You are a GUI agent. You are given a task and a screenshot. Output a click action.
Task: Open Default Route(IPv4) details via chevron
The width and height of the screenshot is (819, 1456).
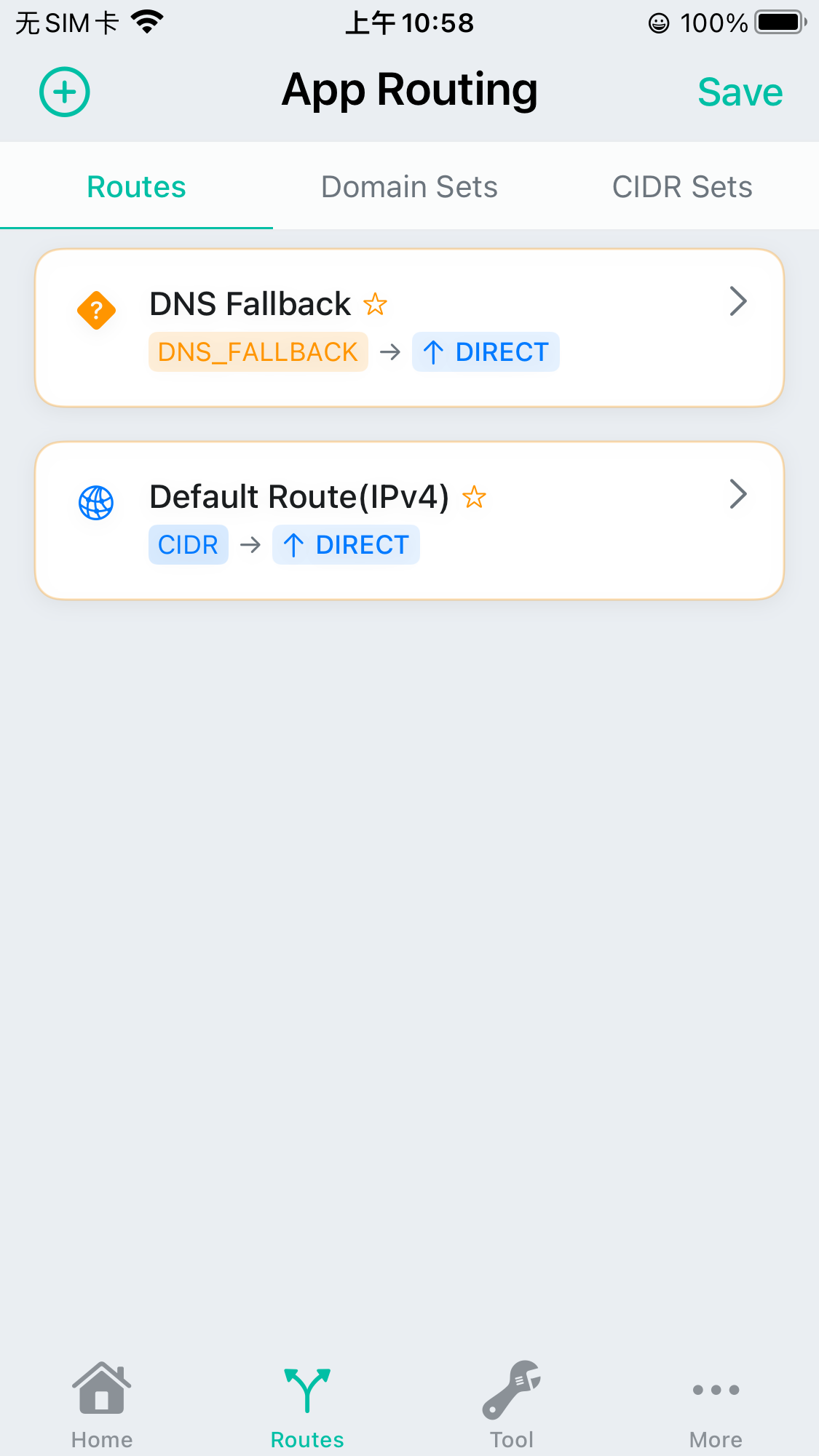737,494
